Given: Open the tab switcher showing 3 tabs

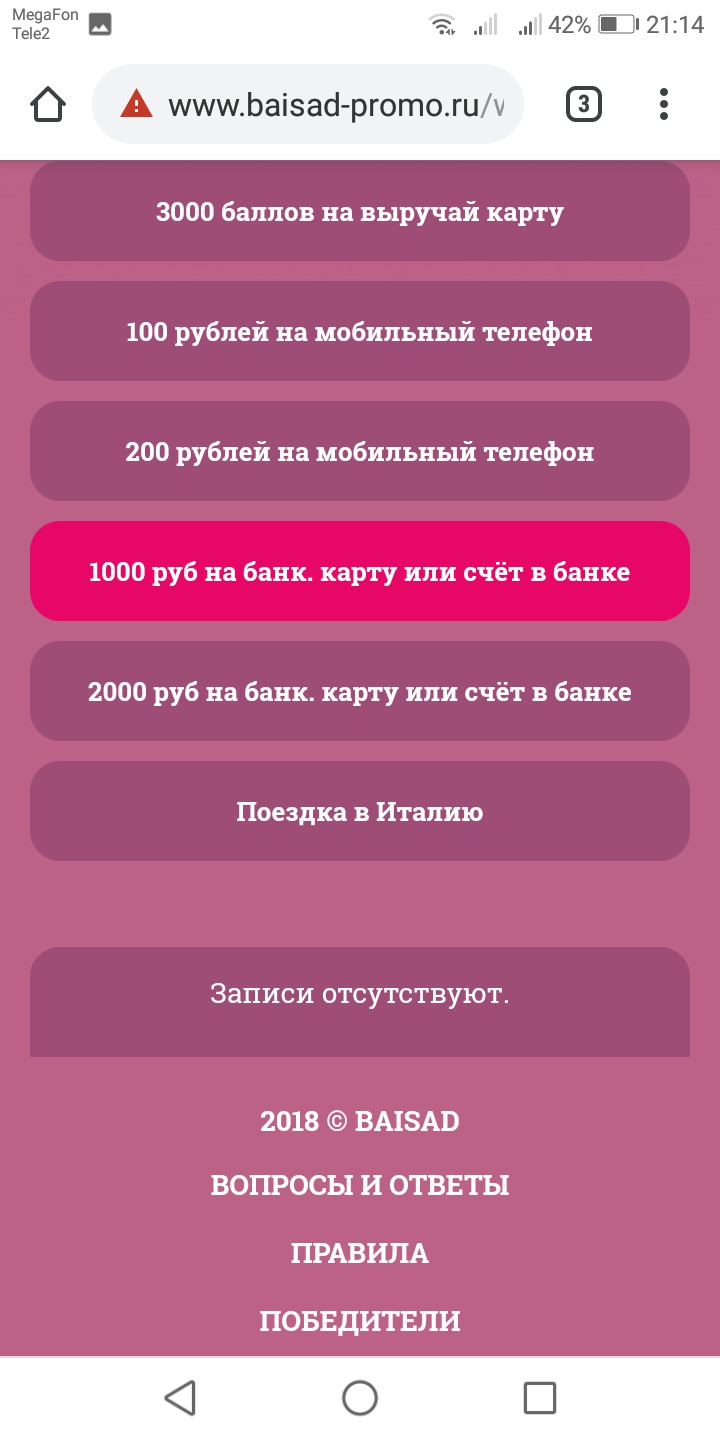Looking at the screenshot, I should (x=584, y=104).
